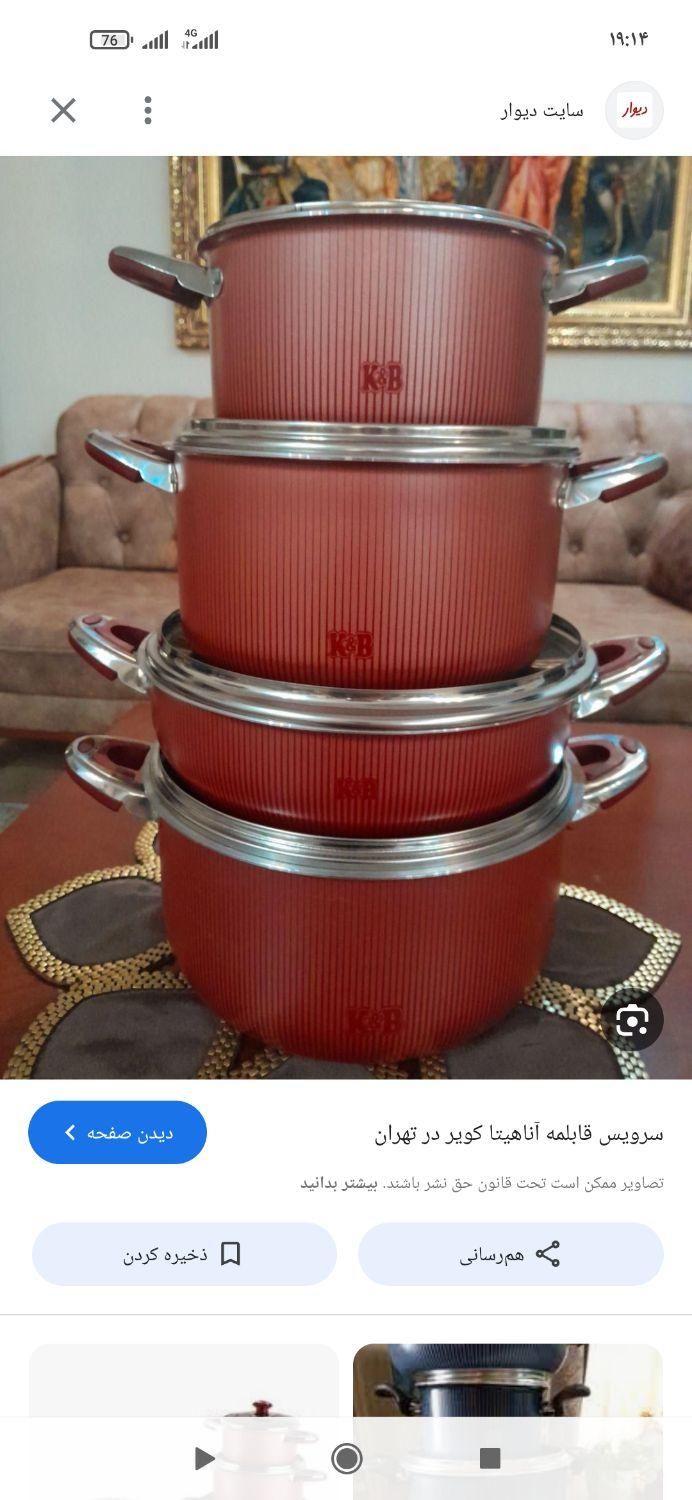Save the image with 'ذخیره کردن'

click(184, 1254)
